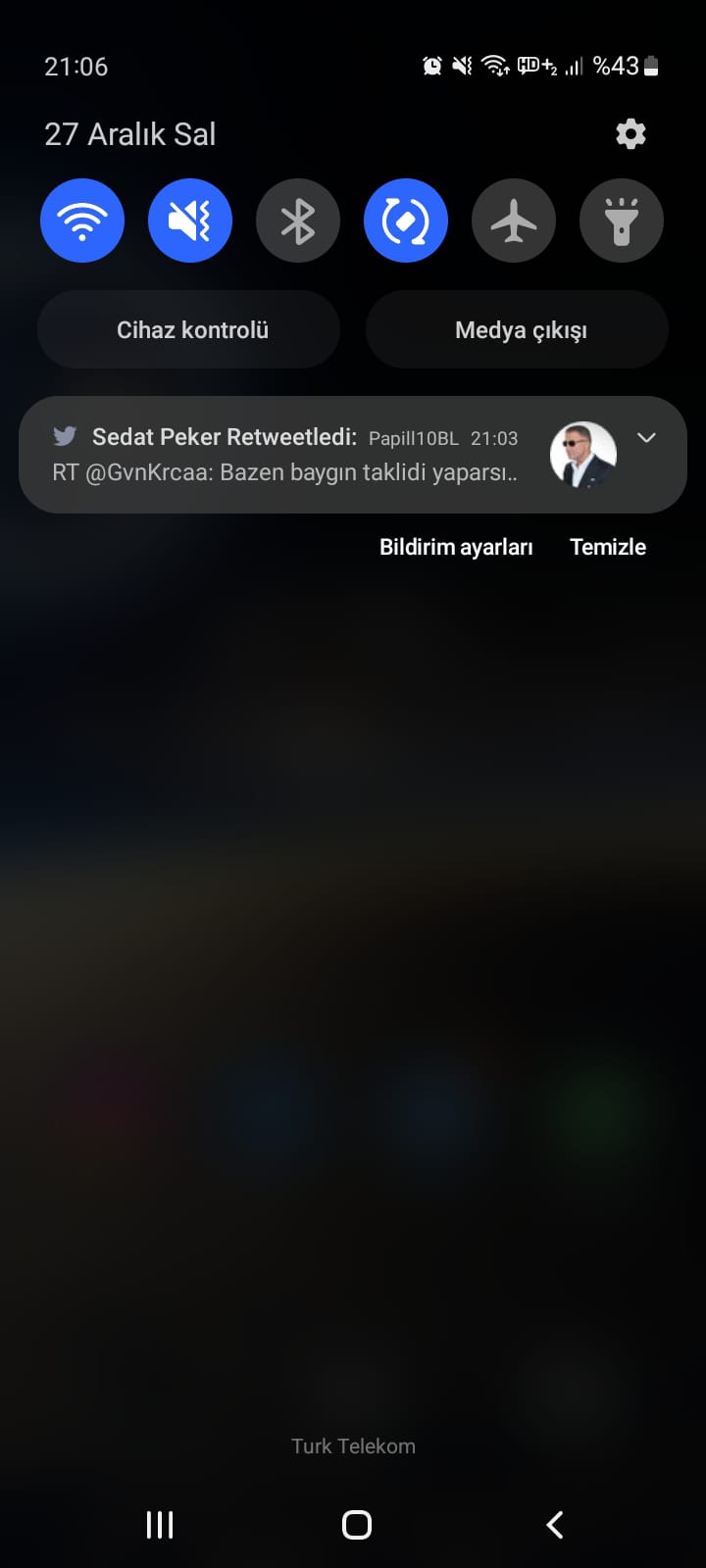706x1568 pixels.
Task: Switch on the flashlight
Action: click(x=622, y=220)
